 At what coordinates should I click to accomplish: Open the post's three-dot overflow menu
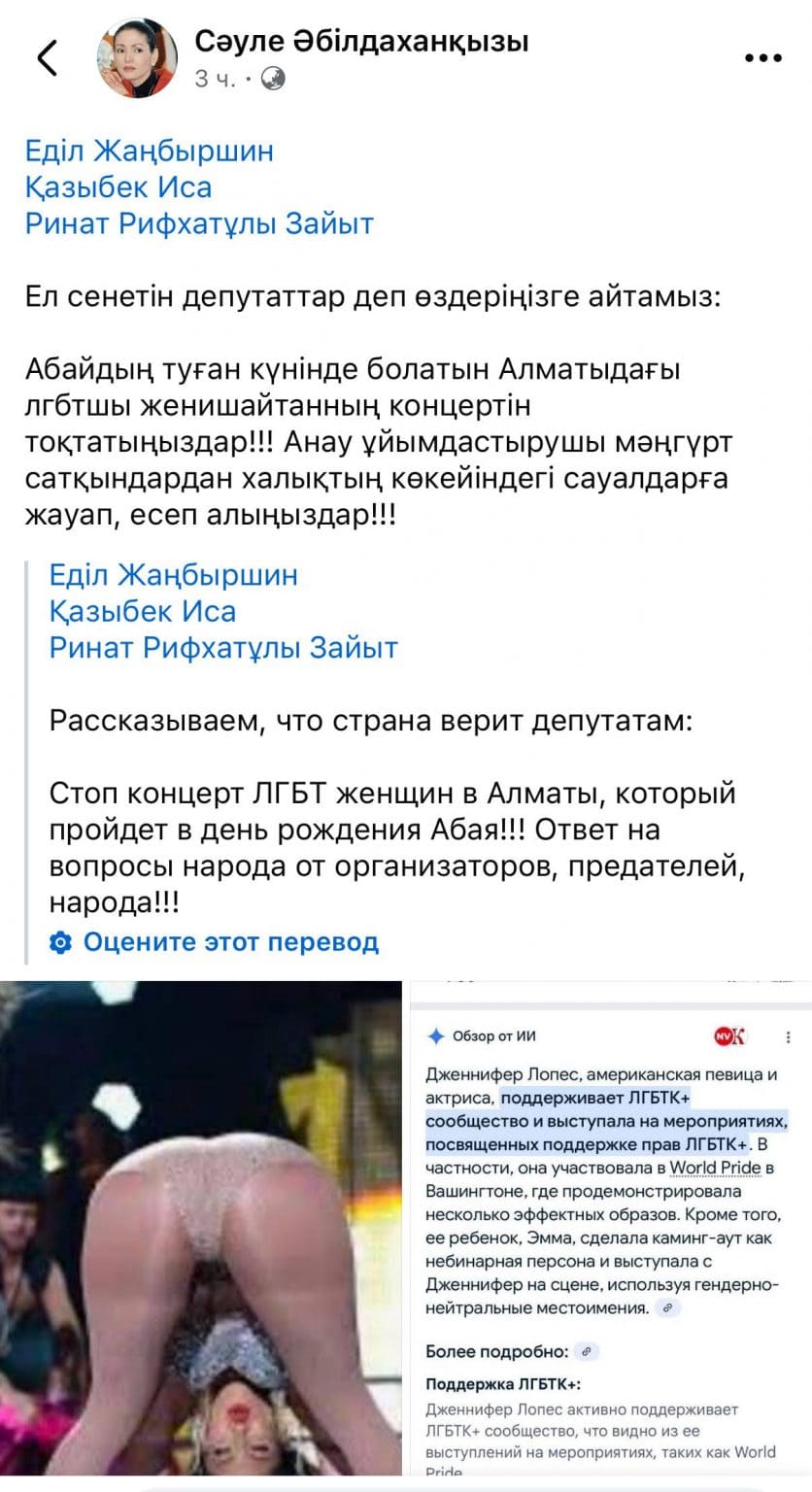[x=762, y=58]
